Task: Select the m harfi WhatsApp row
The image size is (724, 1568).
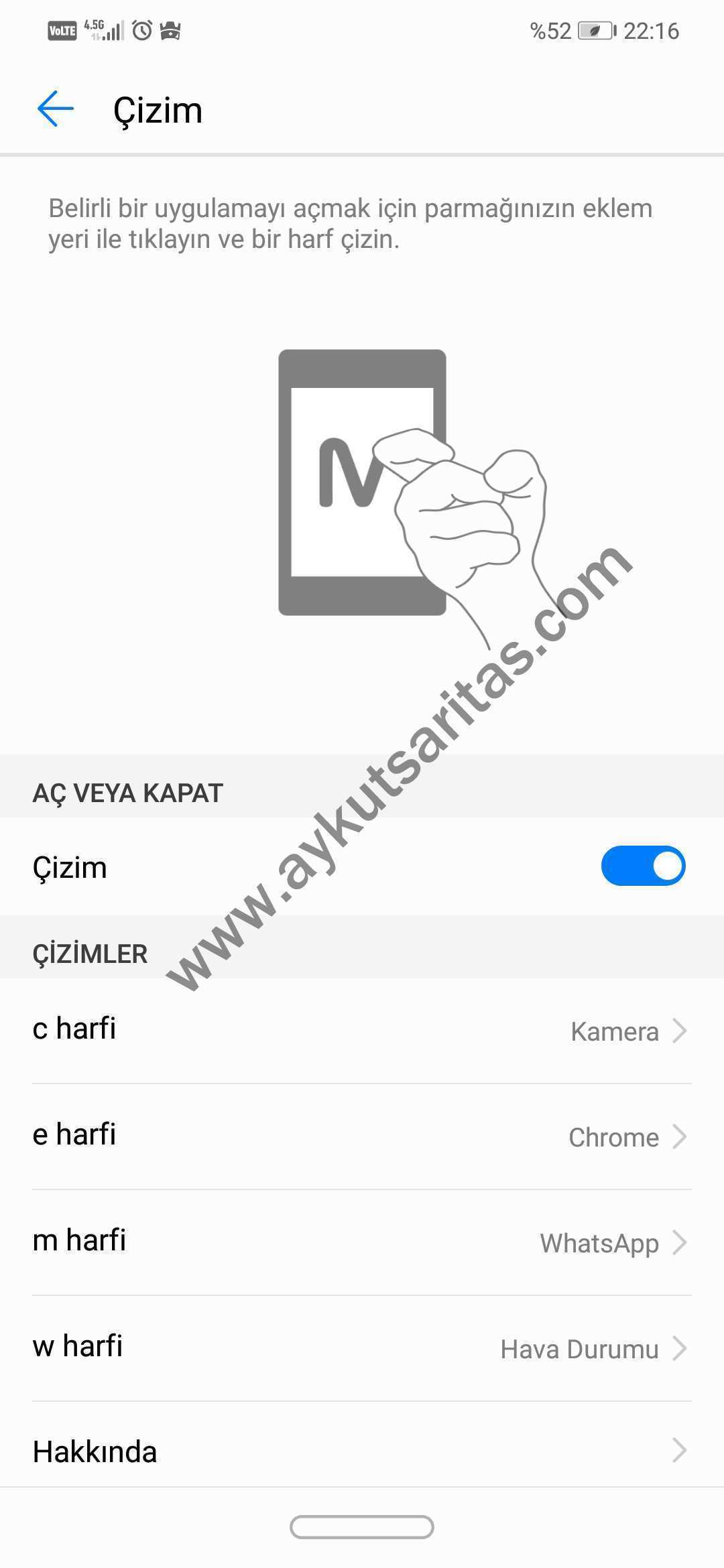Action: (362, 1242)
